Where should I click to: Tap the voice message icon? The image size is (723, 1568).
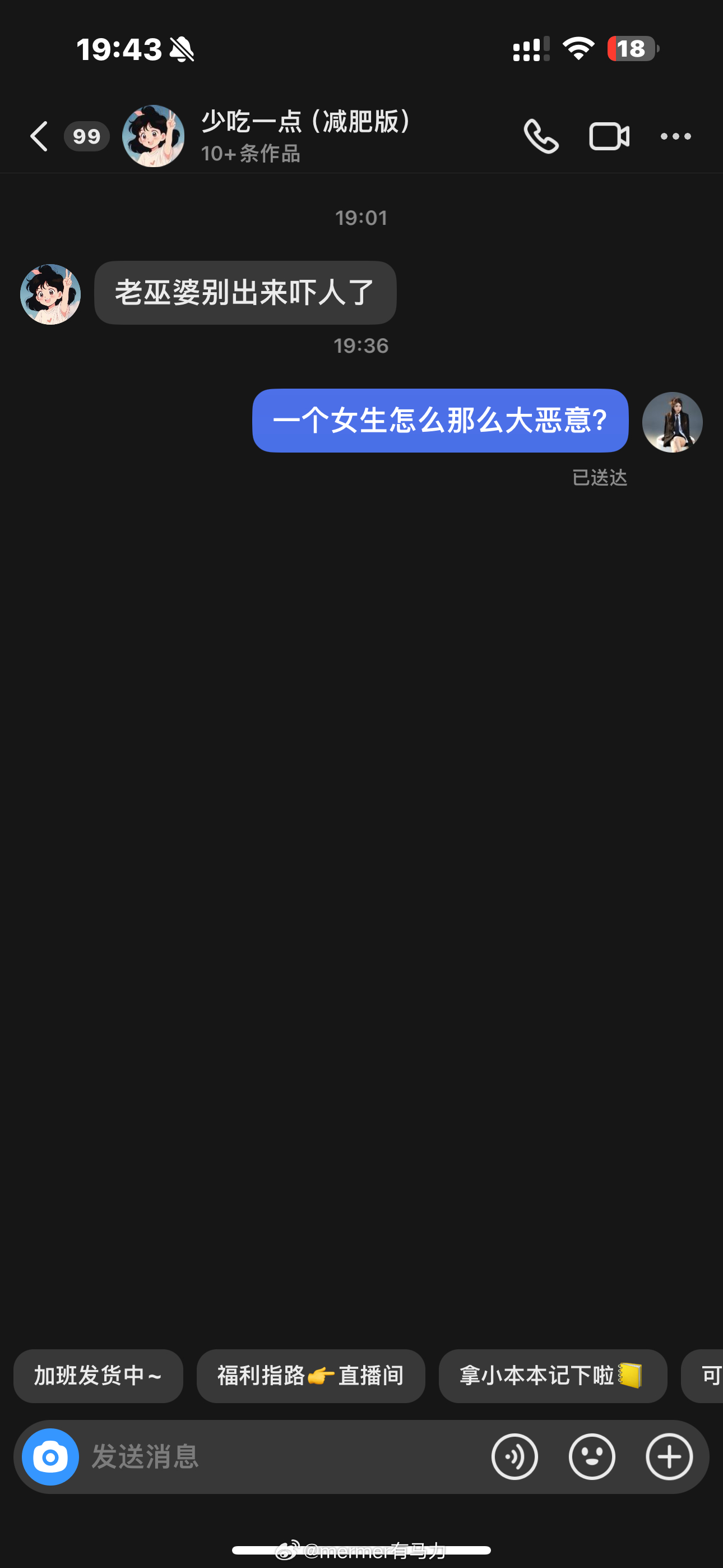pyautogui.click(x=516, y=1457)
